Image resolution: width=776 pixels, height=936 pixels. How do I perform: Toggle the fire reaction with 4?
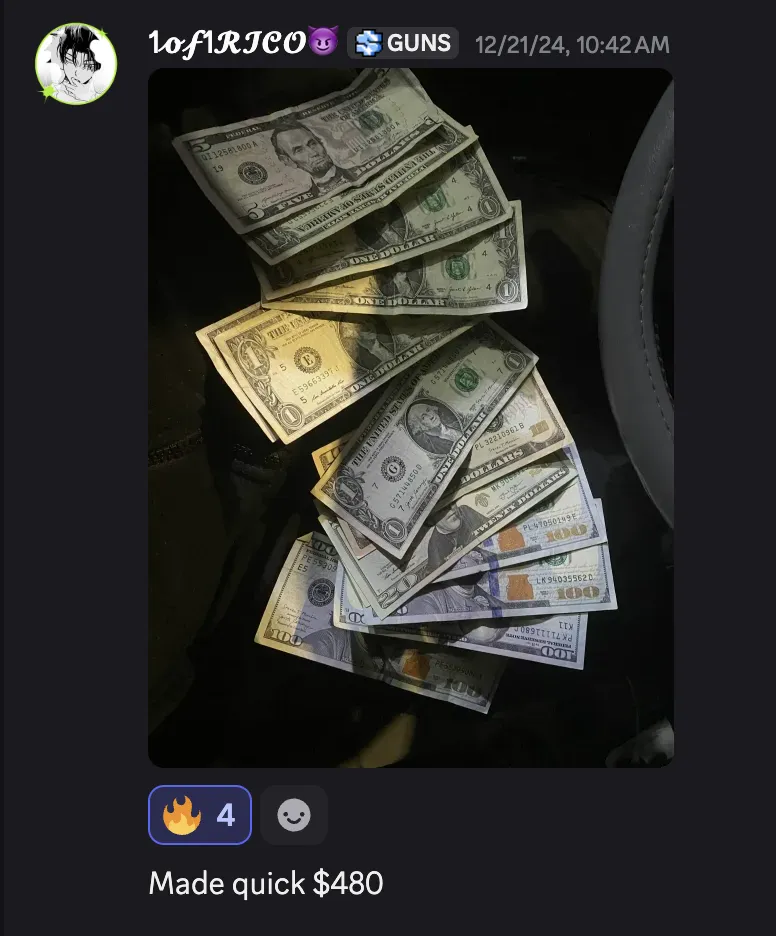[200, 815]
